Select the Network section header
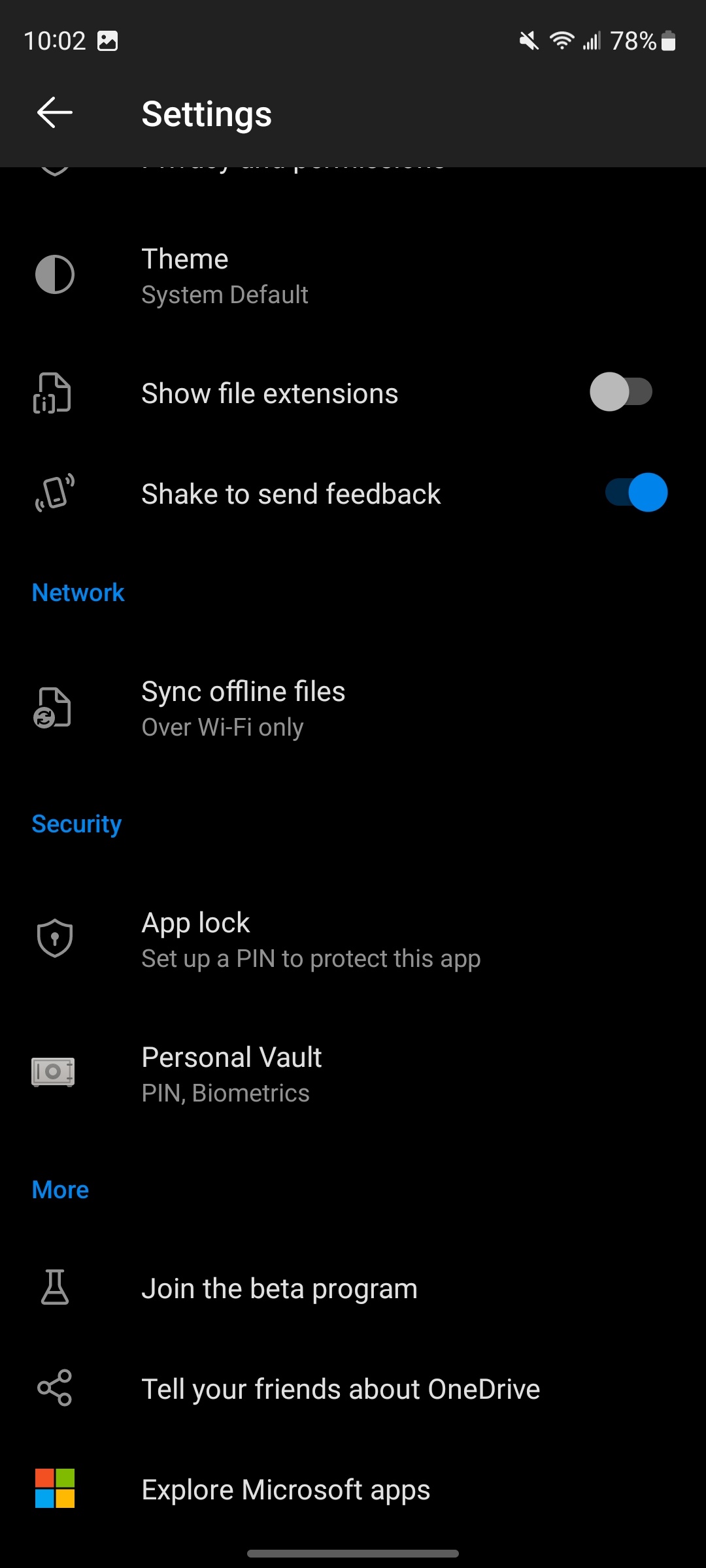Viewport: 706px width, 1568px height. pyautogui.click(x=77, y=592)
